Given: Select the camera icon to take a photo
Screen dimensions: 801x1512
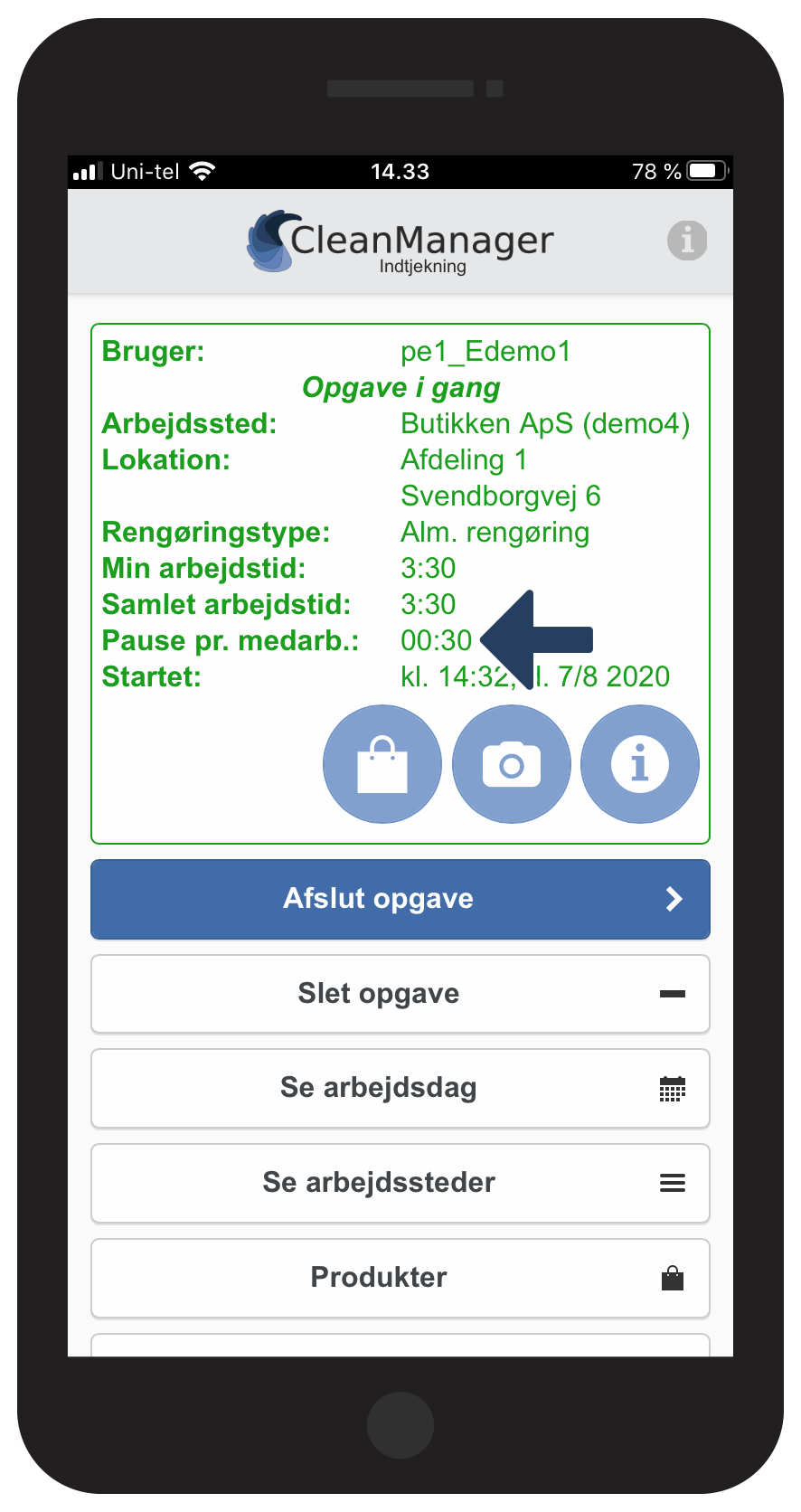Looking at the screenshot, I should [511, 764].
